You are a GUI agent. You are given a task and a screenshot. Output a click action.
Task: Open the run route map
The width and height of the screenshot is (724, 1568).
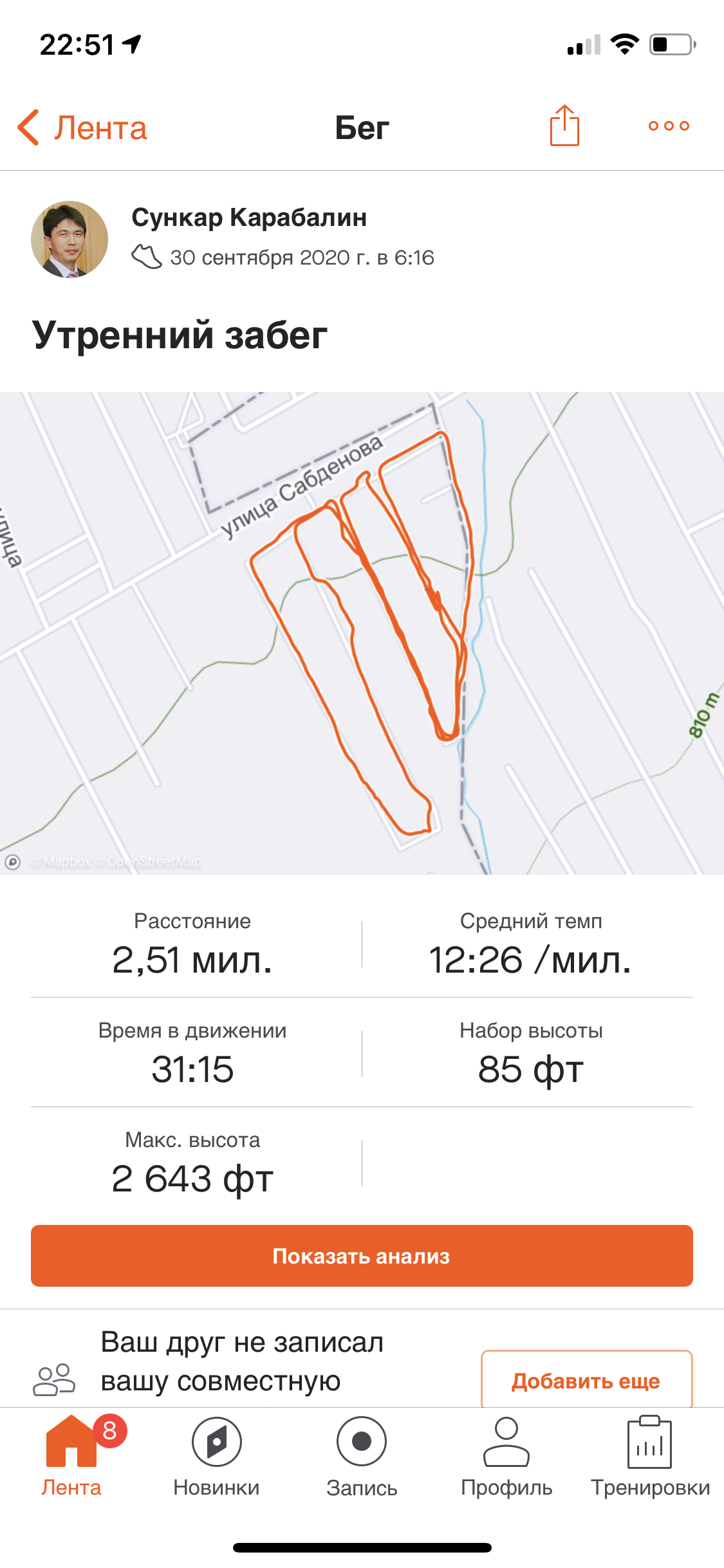[362, 633]
